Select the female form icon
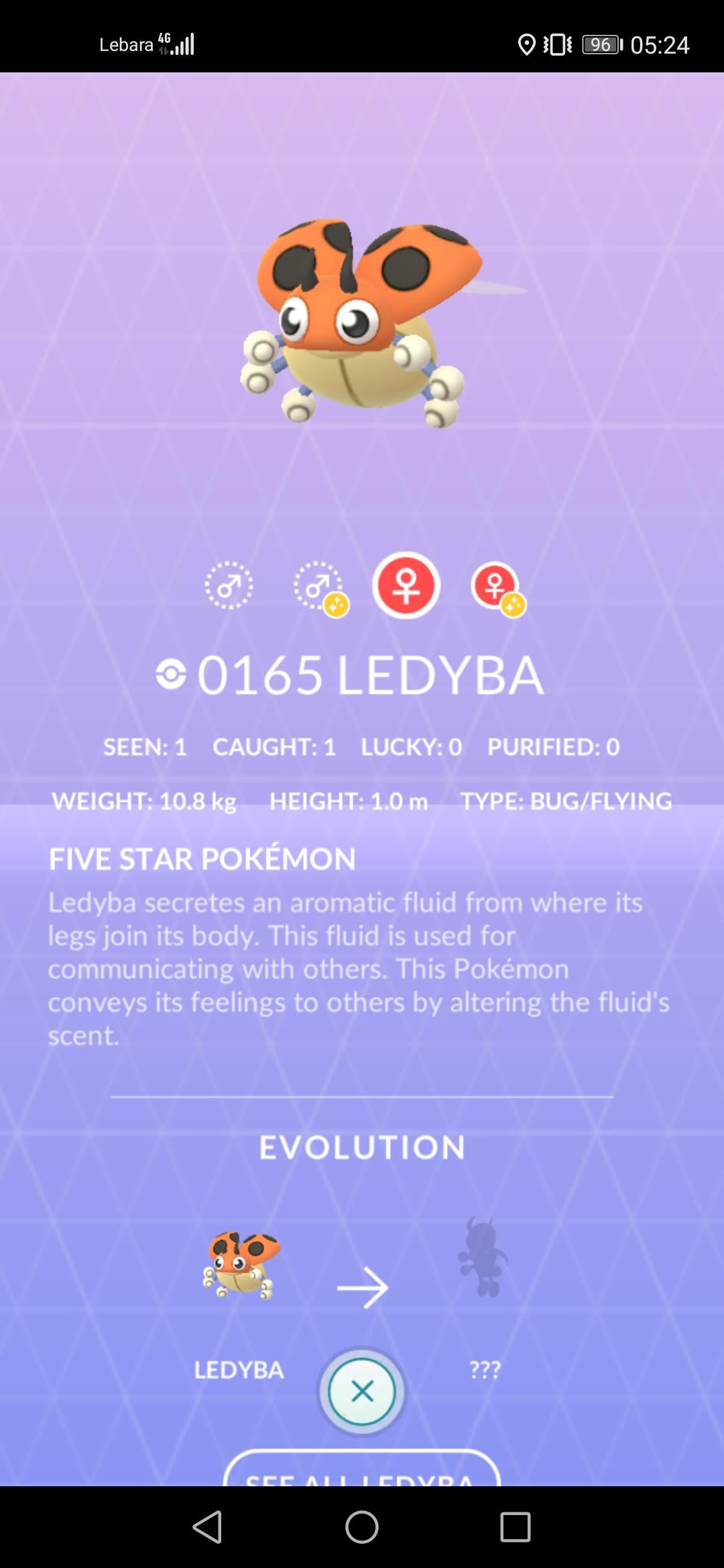Image resolution: width=724 pixels, height=1568 pixels. pyautogui.click(x=406, y=586)
